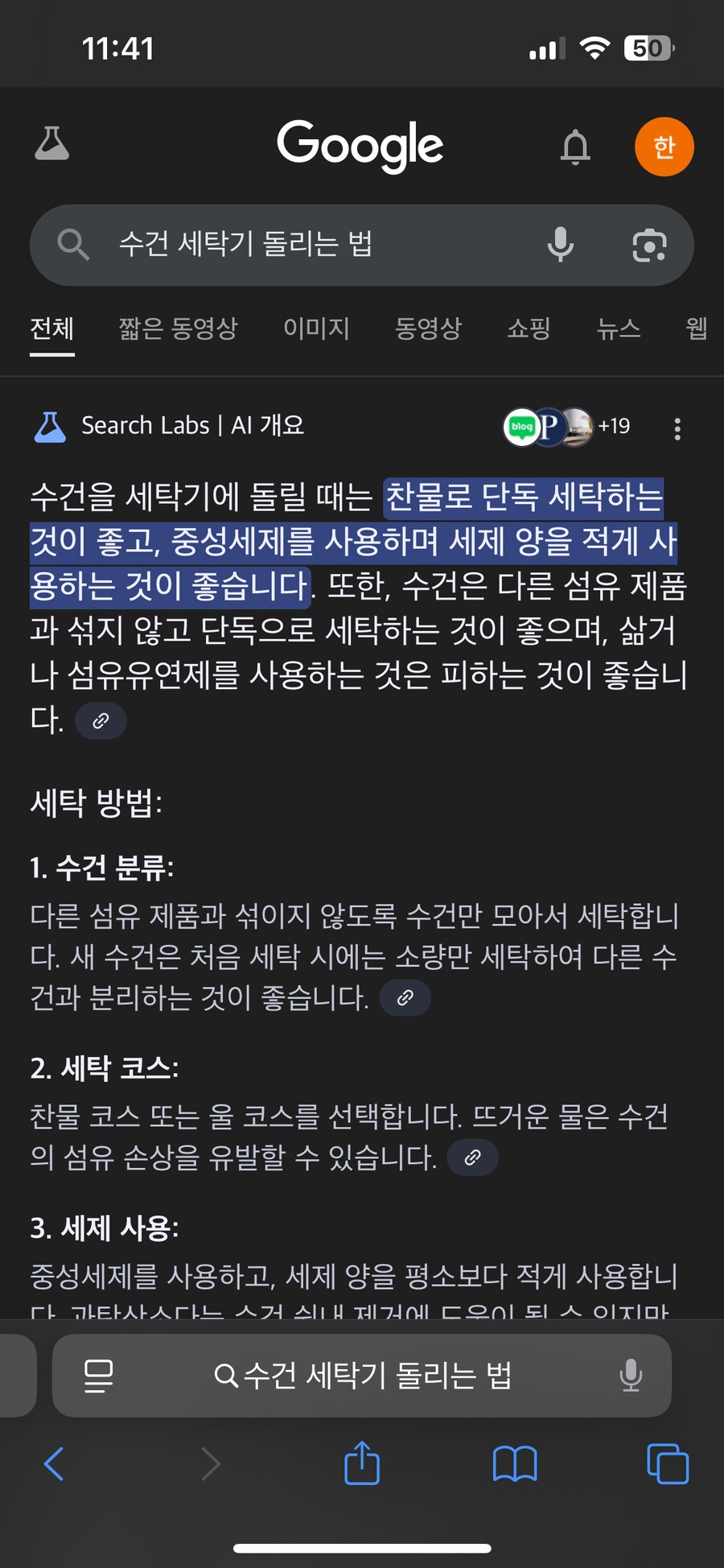
Task: Switch to the 뉴스 tab
Action: pyautogui.click(x=619, y=328)
